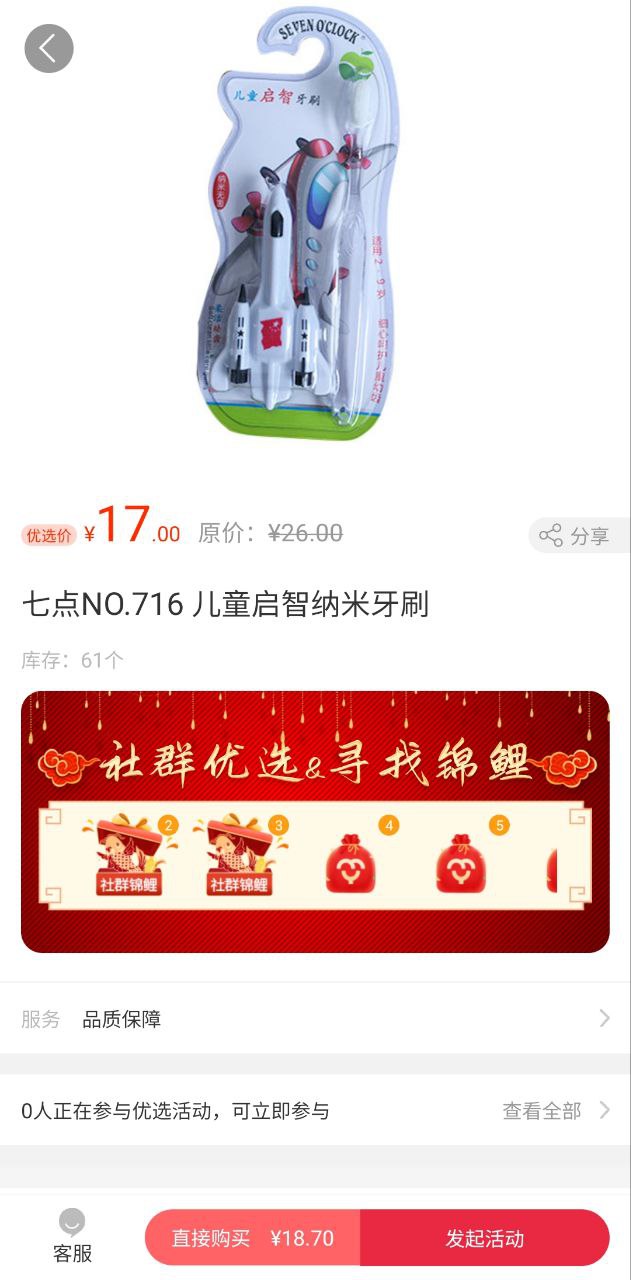Open the 服务 品质保障 row
Image resolution: width=631 pixels, height=1280 pixels.
click(x=315, y=1019)
